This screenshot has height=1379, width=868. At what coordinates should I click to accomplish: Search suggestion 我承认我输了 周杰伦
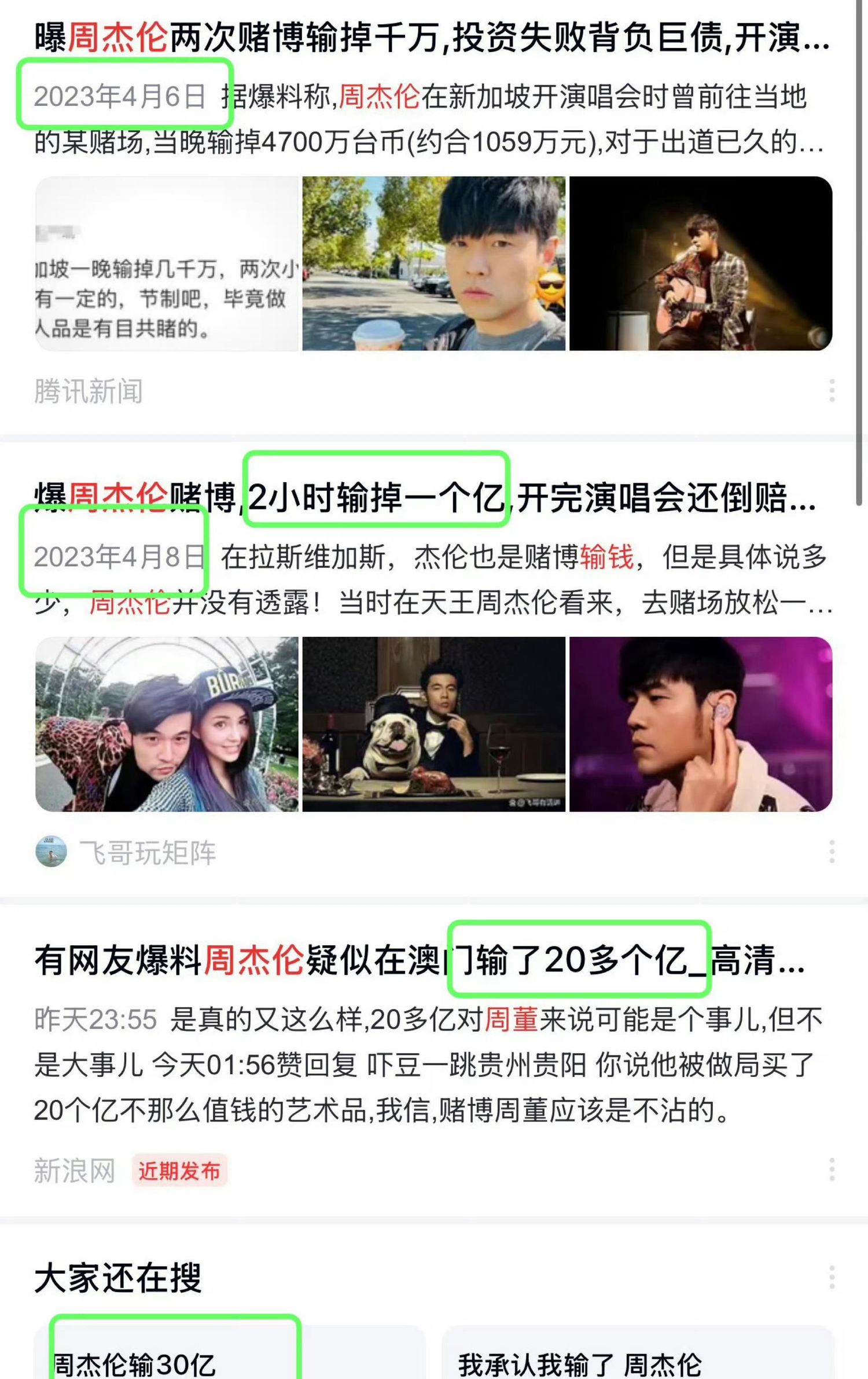(580, 1364)
